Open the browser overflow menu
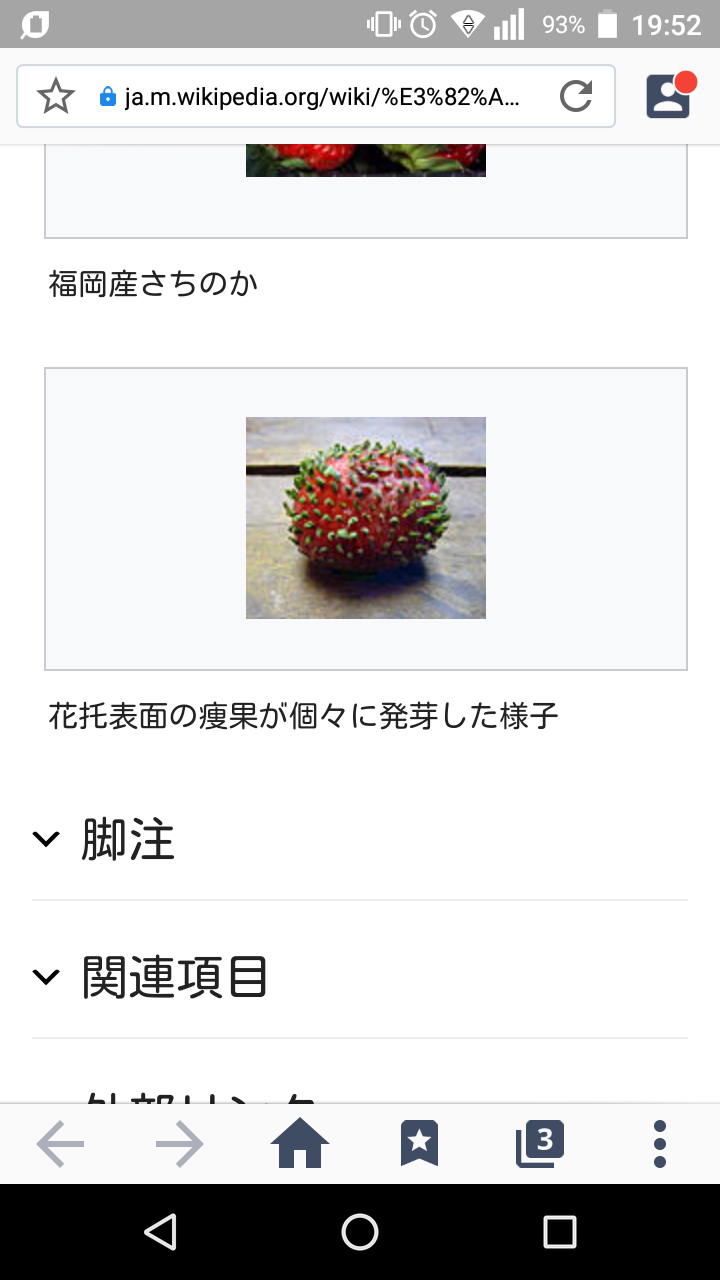Screen dimensions: 720x1280 point(659,1144)
